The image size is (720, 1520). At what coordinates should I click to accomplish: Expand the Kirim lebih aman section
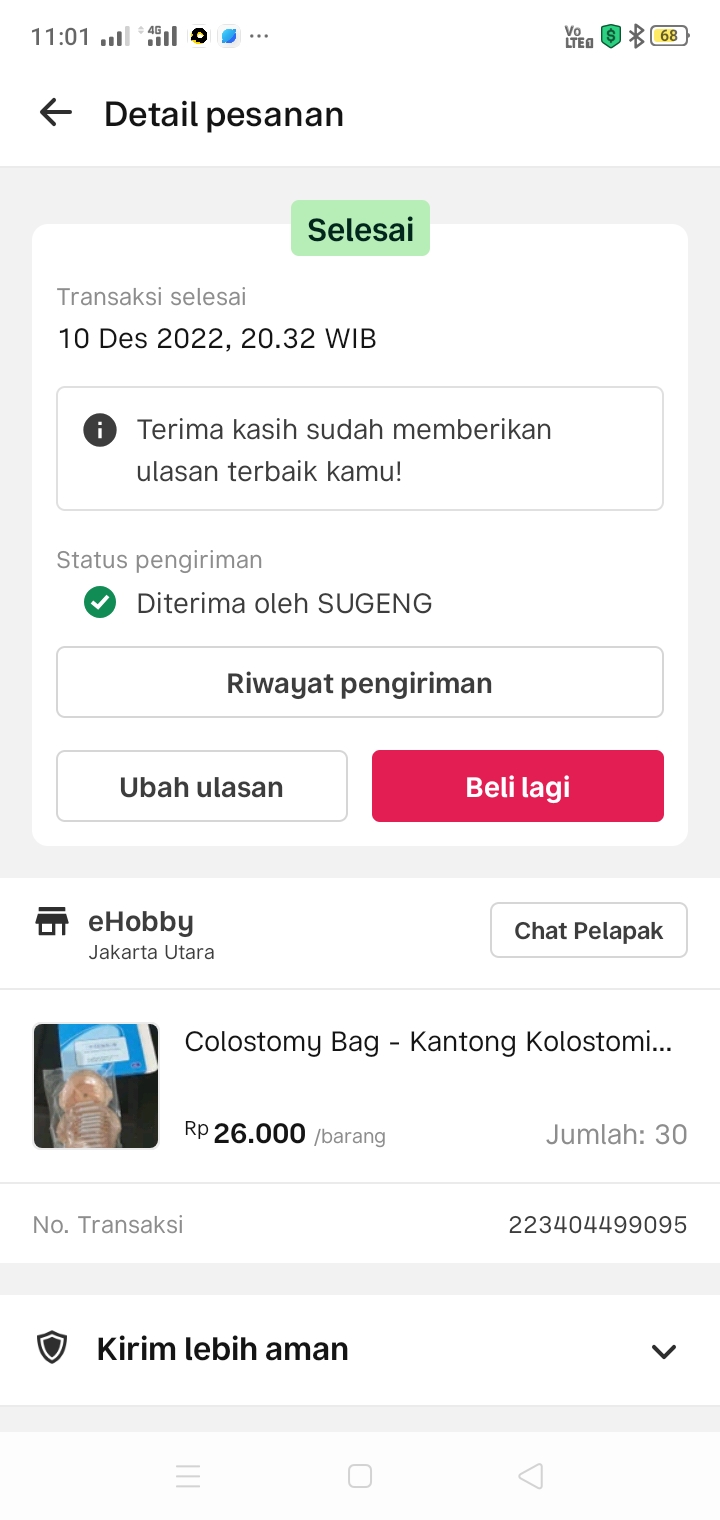tap(663, 1351)
